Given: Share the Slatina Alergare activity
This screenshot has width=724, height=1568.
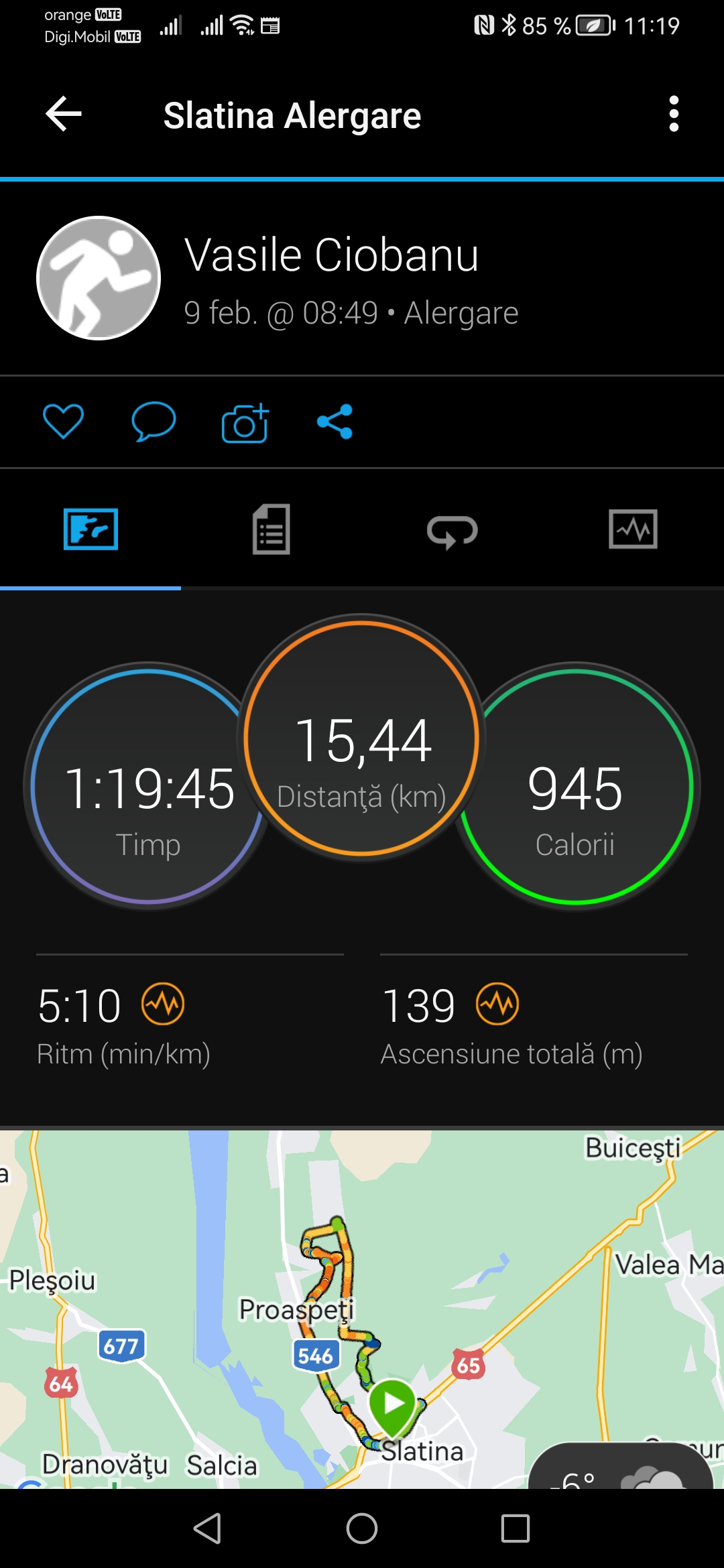Looking at the screenshot, I should pos(335,421).
